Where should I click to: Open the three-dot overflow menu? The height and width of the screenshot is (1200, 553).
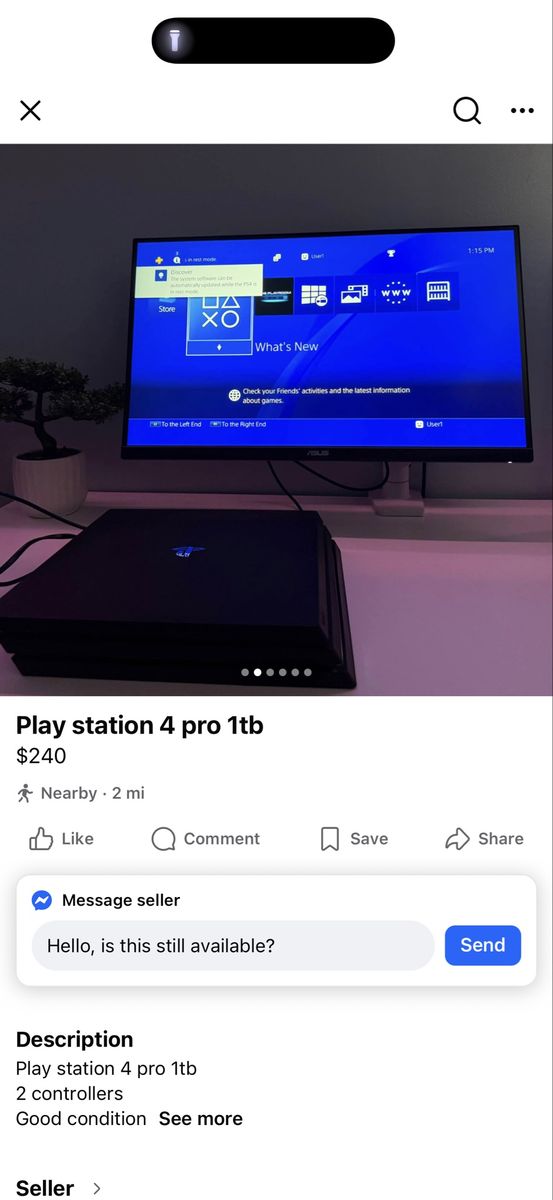pos(522,110)
